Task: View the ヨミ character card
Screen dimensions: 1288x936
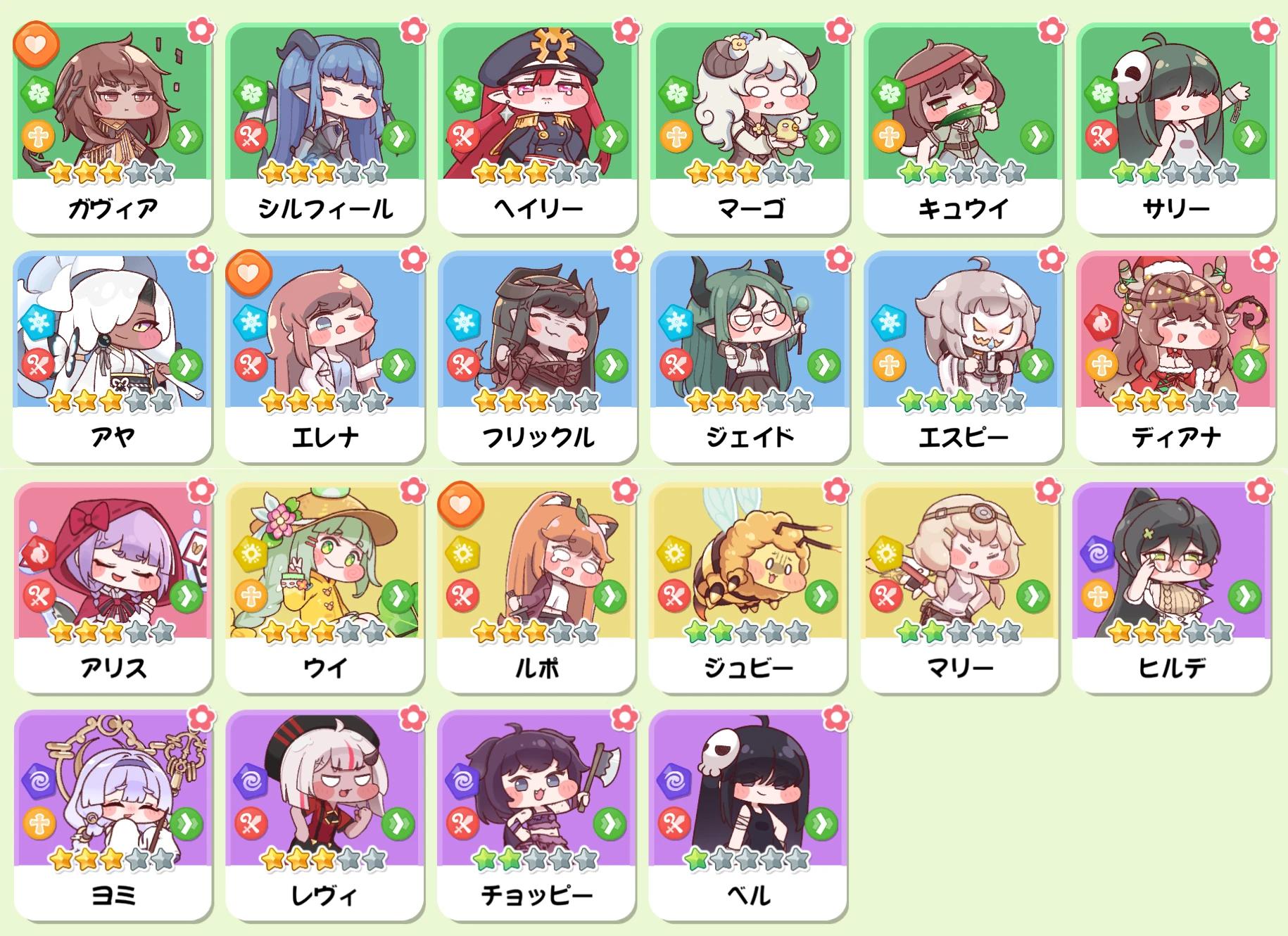Action: pos(112,814)
